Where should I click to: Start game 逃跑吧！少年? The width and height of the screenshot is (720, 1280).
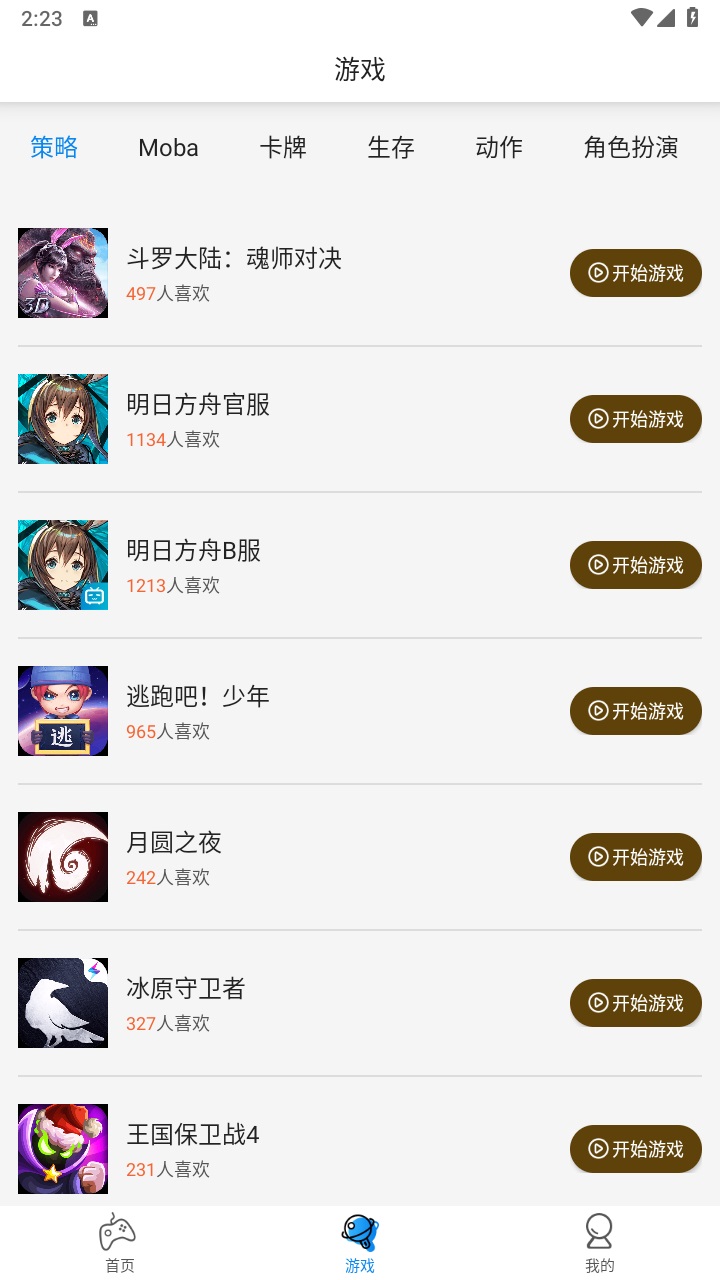(636, 711)
